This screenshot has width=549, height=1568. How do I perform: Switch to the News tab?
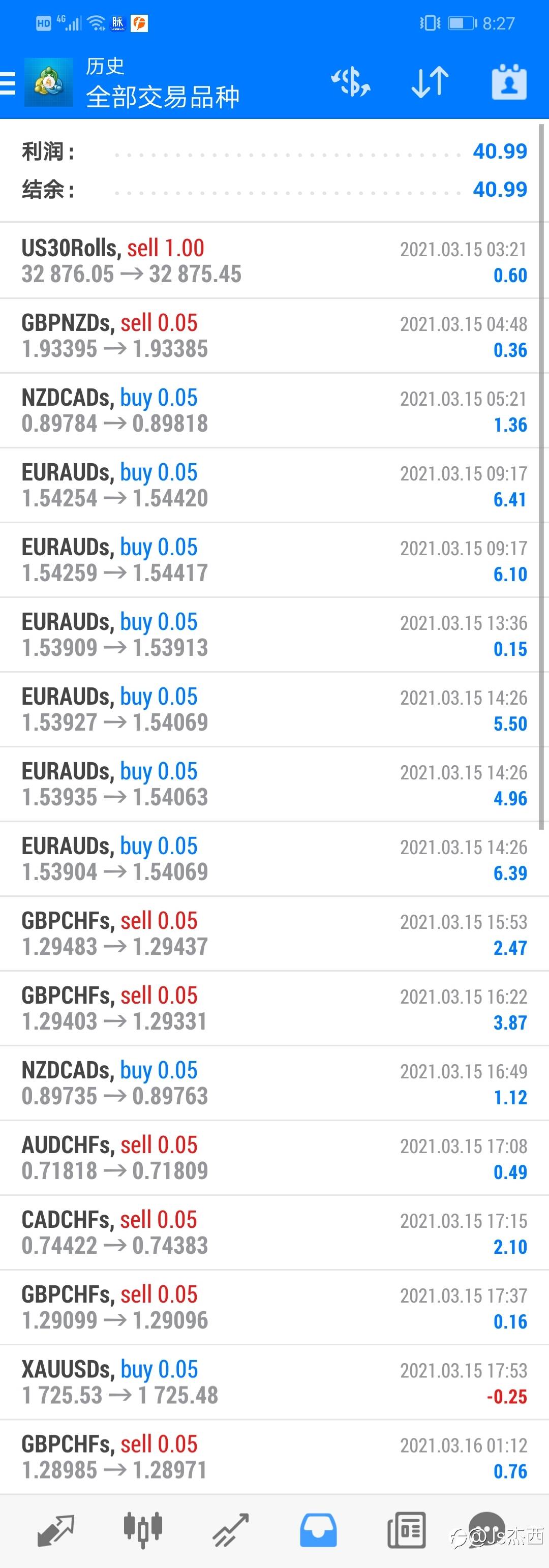tap(406, 1529)
